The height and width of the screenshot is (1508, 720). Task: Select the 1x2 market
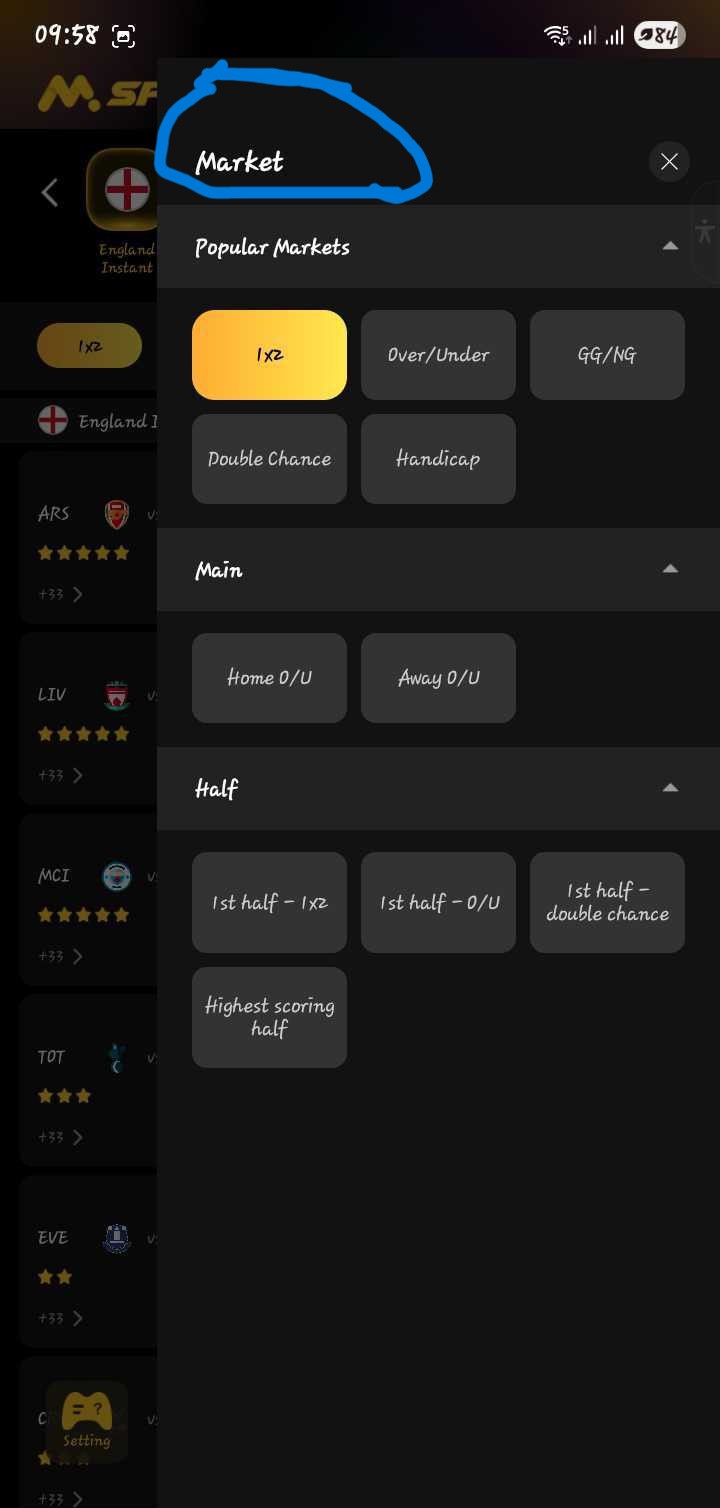click(x=269, y=355)
